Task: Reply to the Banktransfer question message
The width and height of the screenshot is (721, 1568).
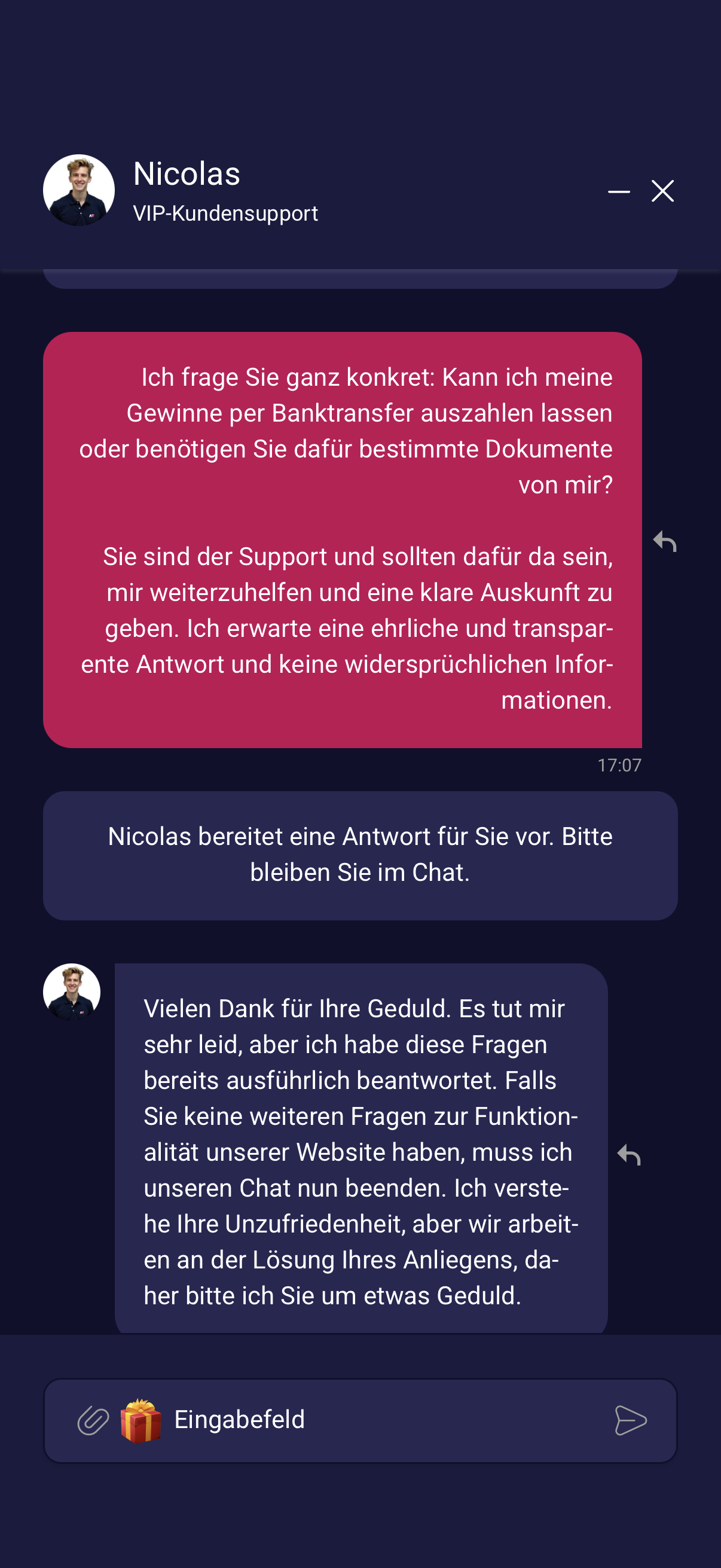Action: [x=664, y=541]
